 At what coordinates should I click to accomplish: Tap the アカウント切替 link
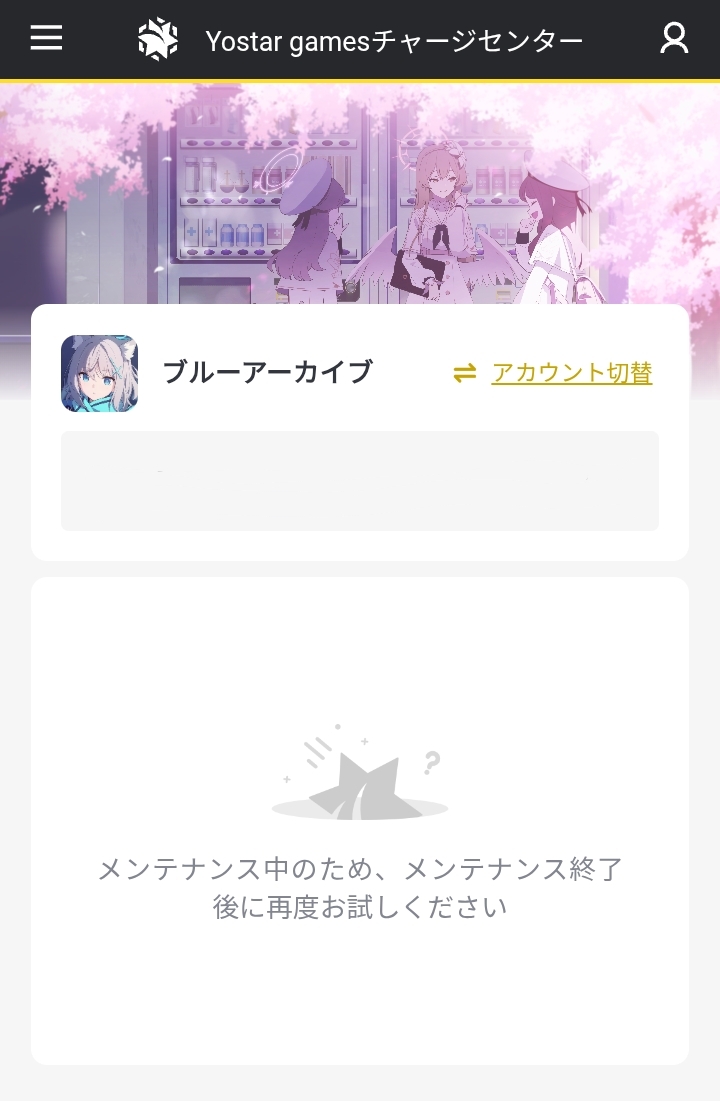(x=571, y=373)
